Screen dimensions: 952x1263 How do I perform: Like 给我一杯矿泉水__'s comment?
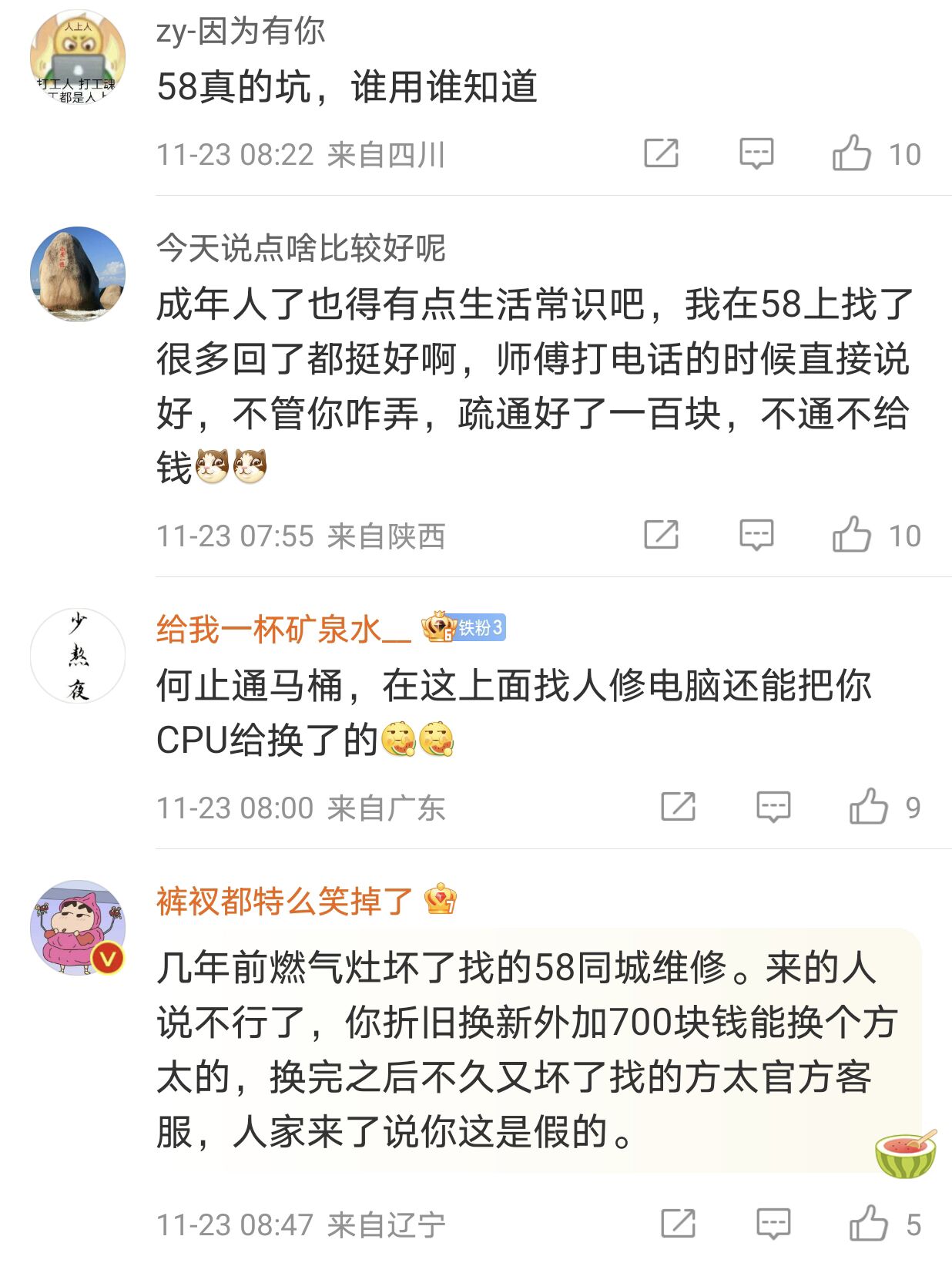(868, 807)
